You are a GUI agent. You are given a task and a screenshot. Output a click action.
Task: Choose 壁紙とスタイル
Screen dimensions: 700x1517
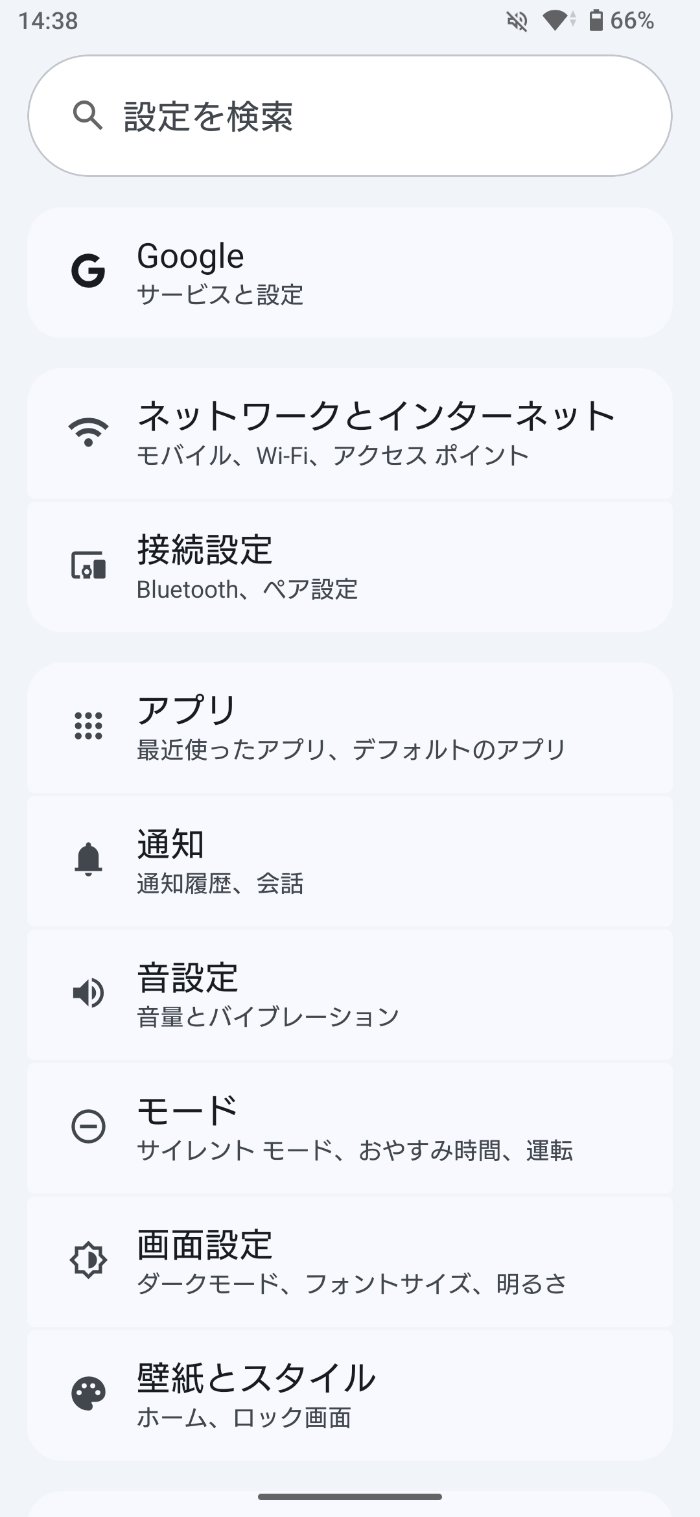pos(349,1394)
